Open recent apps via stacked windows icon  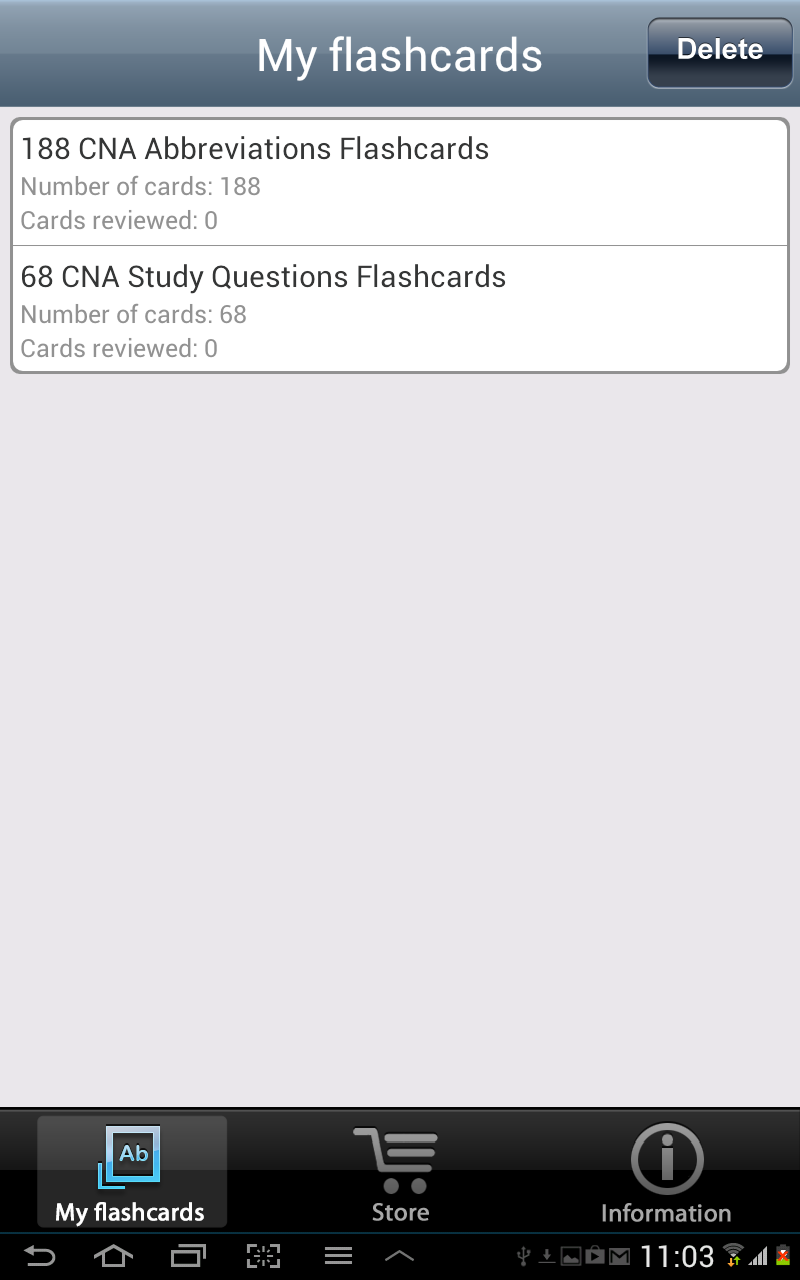(188, 1255)
